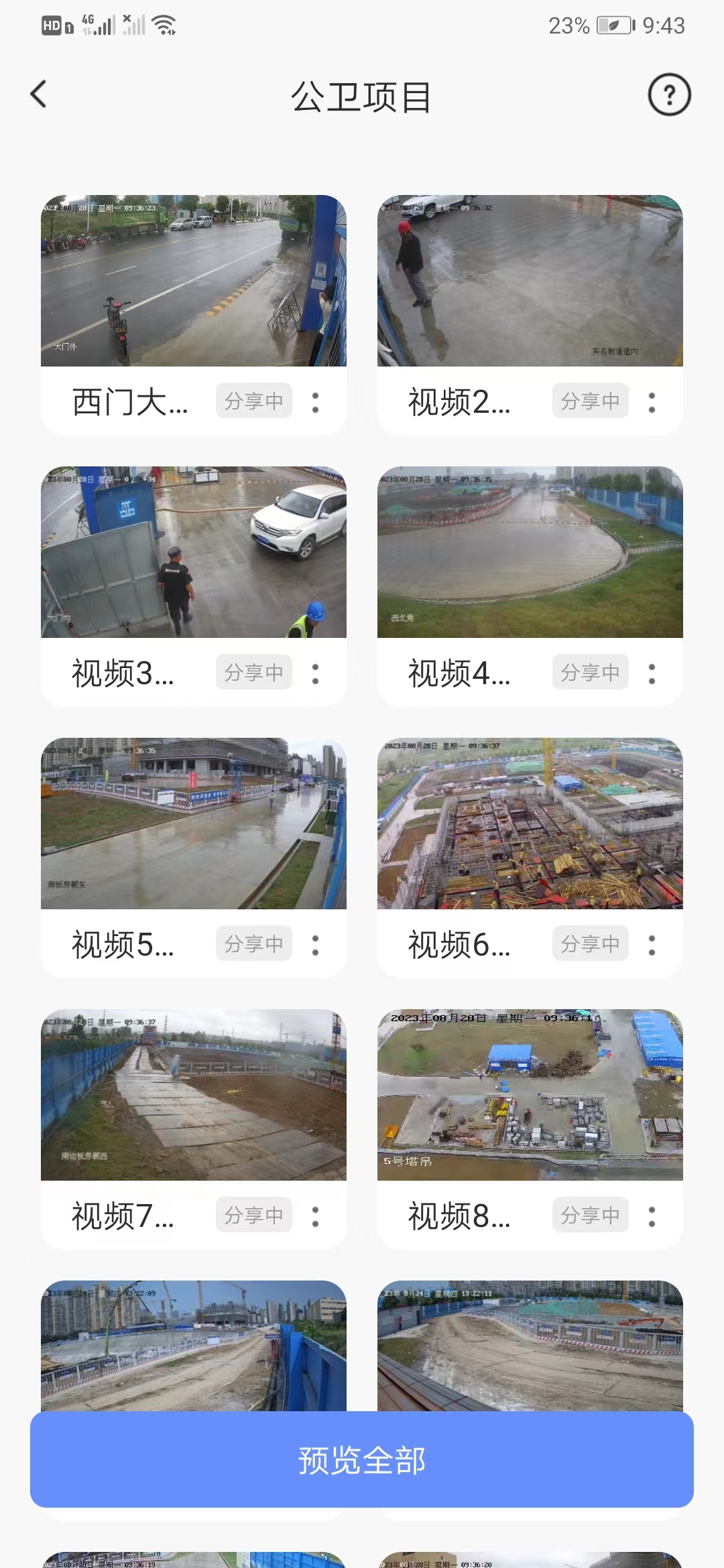This screenshot has height=1568, width=724.
Task: Open the help question mark icon
Action: 669,94
